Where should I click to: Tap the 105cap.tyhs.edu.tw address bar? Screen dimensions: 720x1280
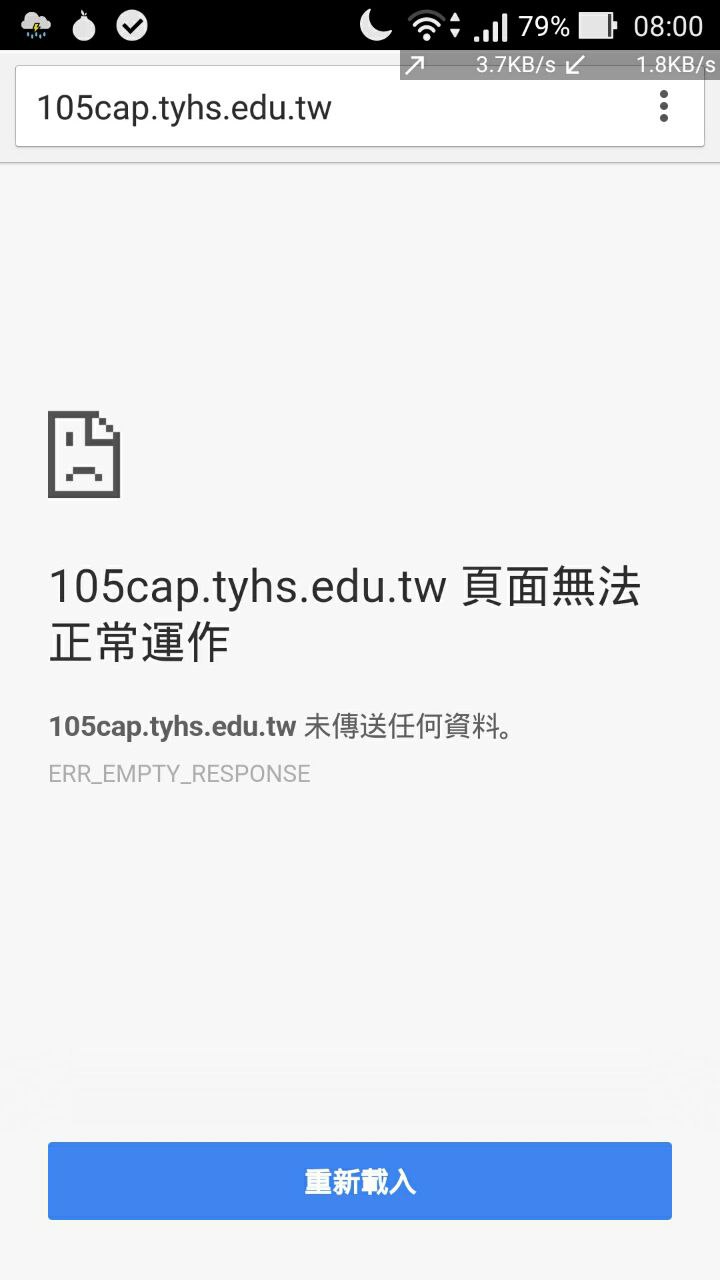coord(300,107)
